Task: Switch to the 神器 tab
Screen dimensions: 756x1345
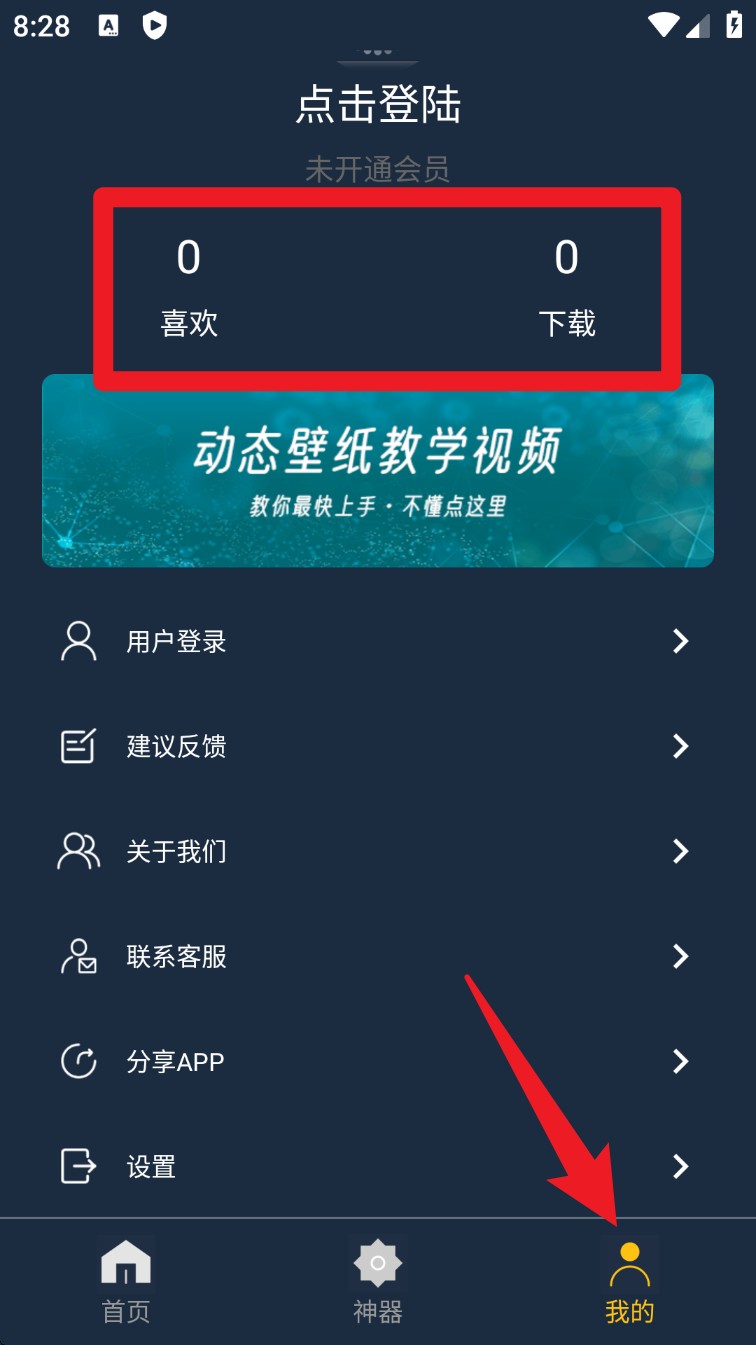Action: point(378,1281)
